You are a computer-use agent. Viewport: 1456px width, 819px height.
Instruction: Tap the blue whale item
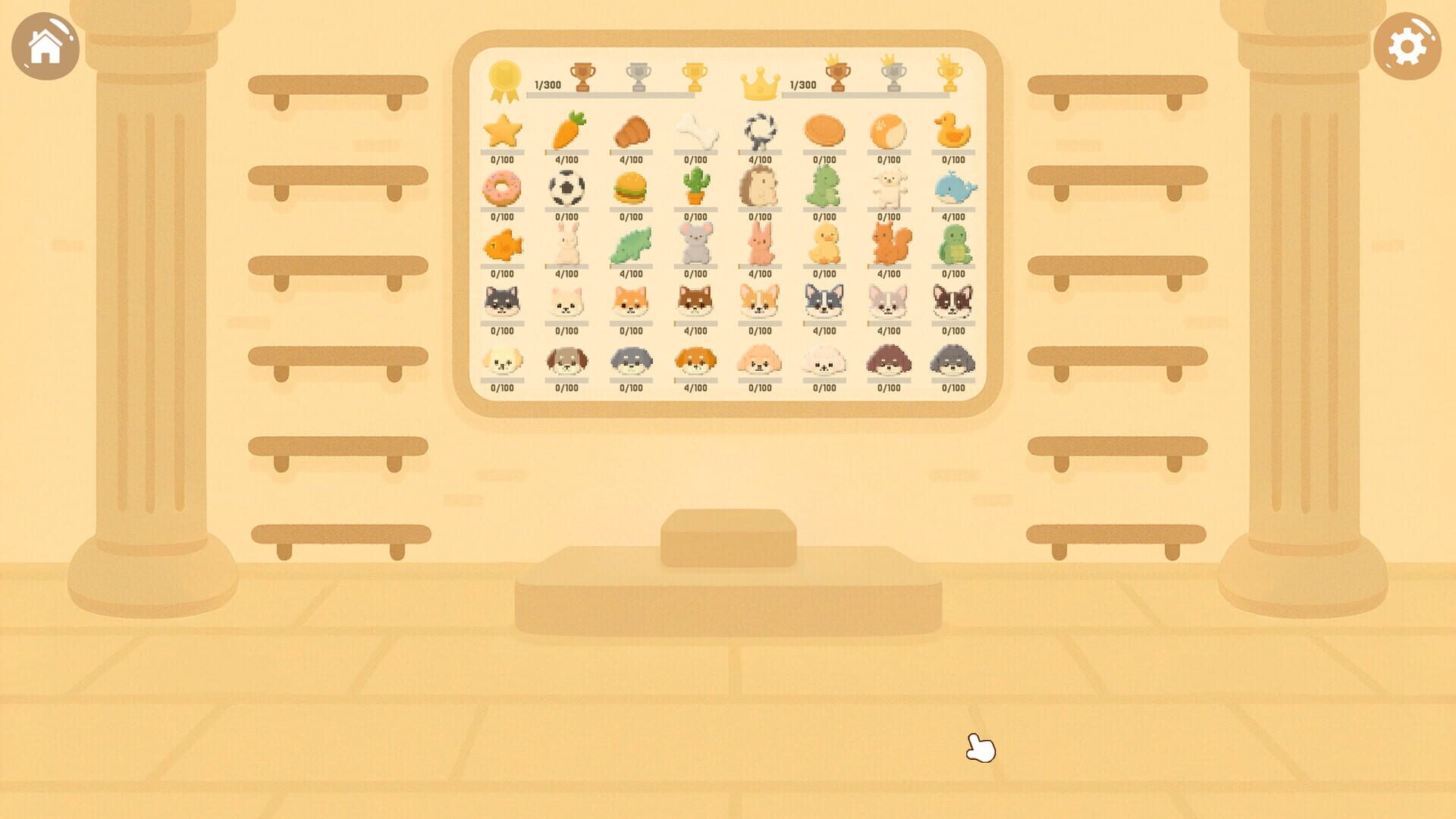tap(953, 188)
